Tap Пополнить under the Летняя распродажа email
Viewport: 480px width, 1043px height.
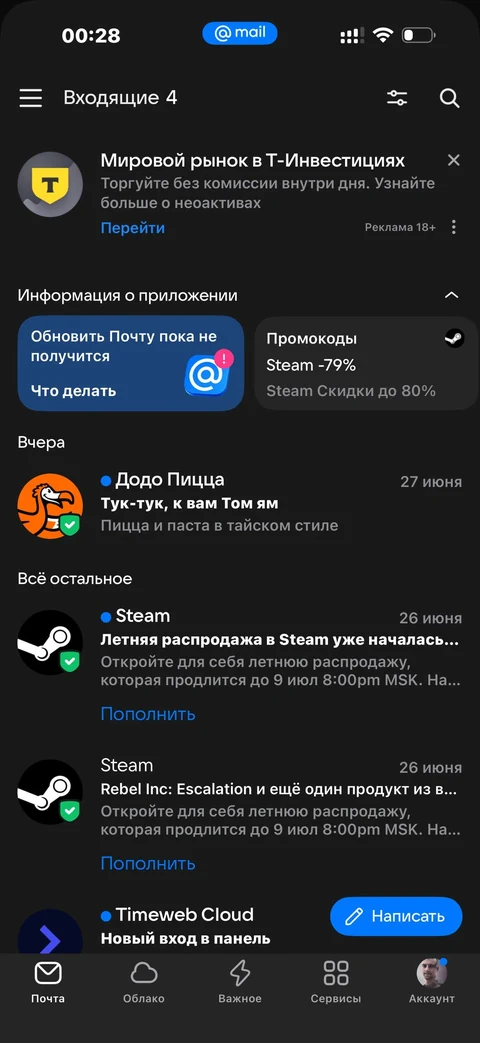coord(148,714)
